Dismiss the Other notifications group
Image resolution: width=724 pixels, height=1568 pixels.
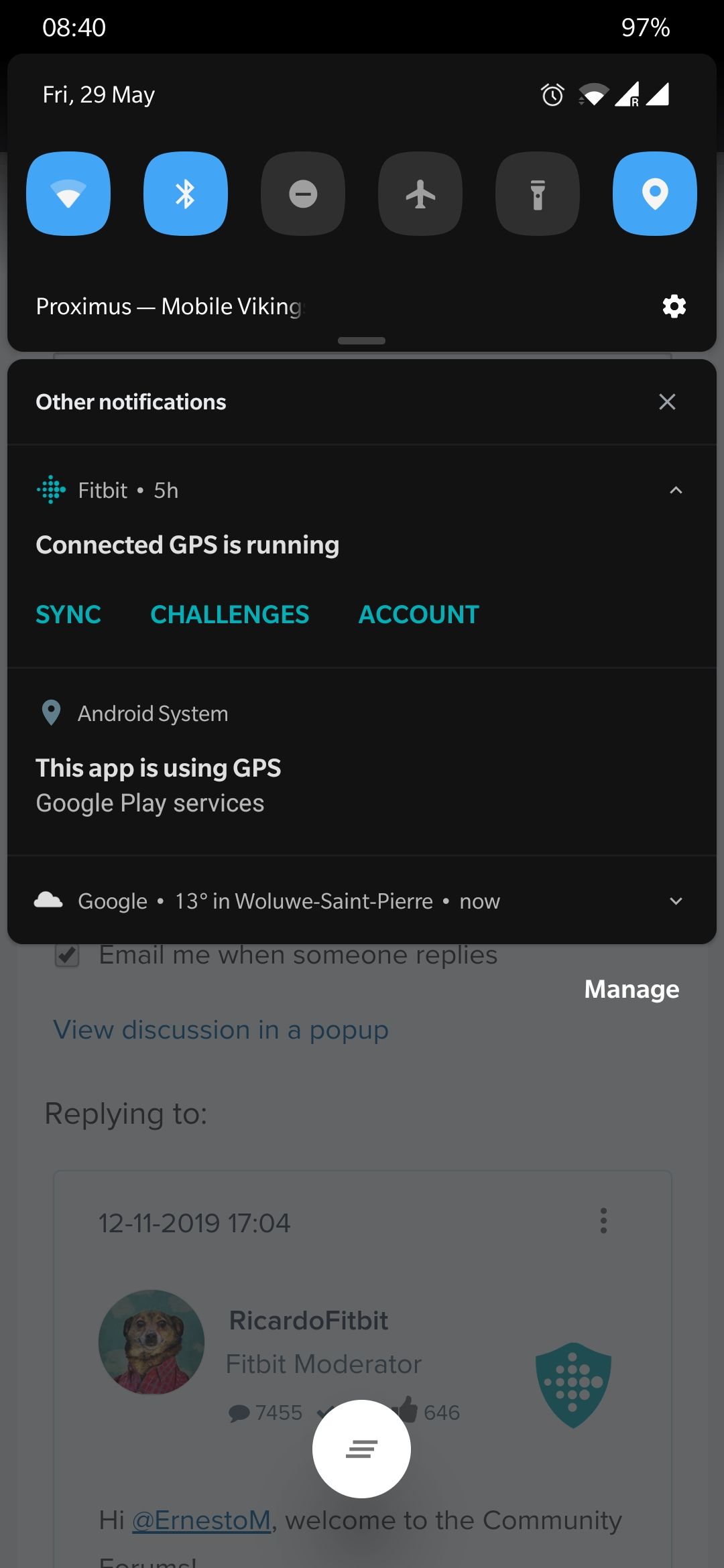(667, 402)
